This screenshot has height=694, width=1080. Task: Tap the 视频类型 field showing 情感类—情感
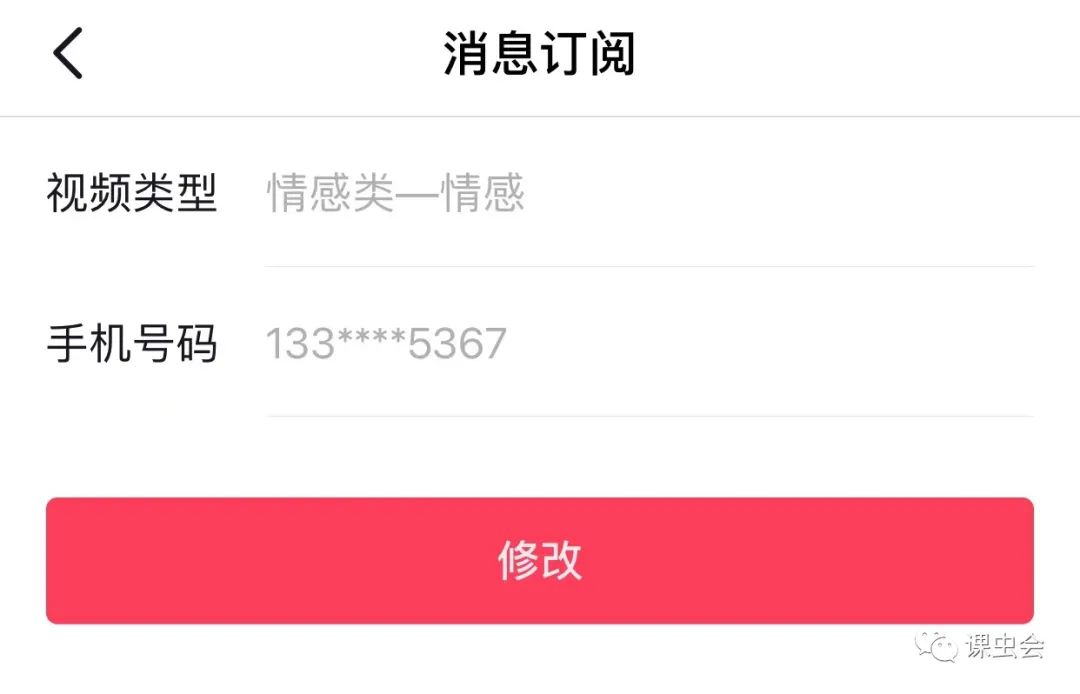pos(396,193)
